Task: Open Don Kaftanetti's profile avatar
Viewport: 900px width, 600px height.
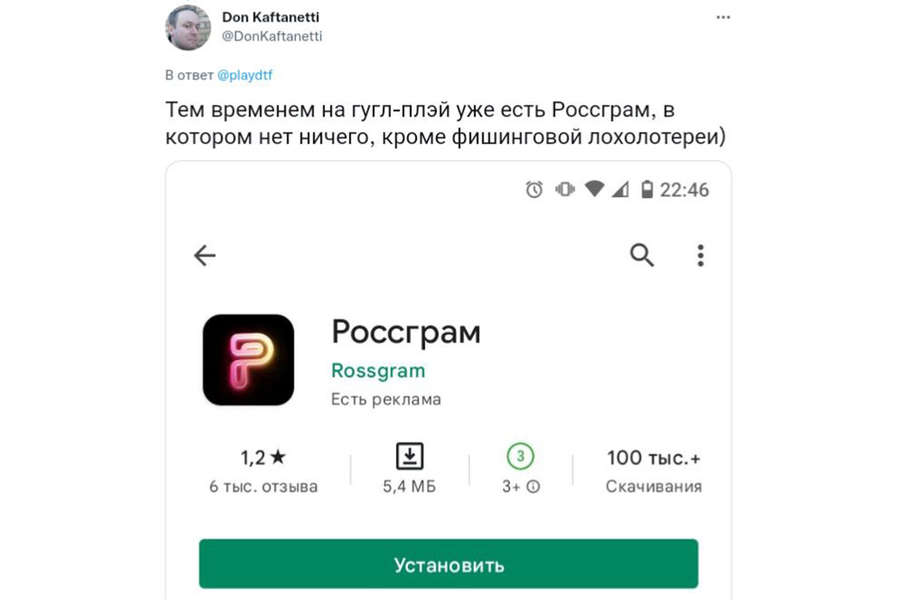Action: (x=188, y=27)
